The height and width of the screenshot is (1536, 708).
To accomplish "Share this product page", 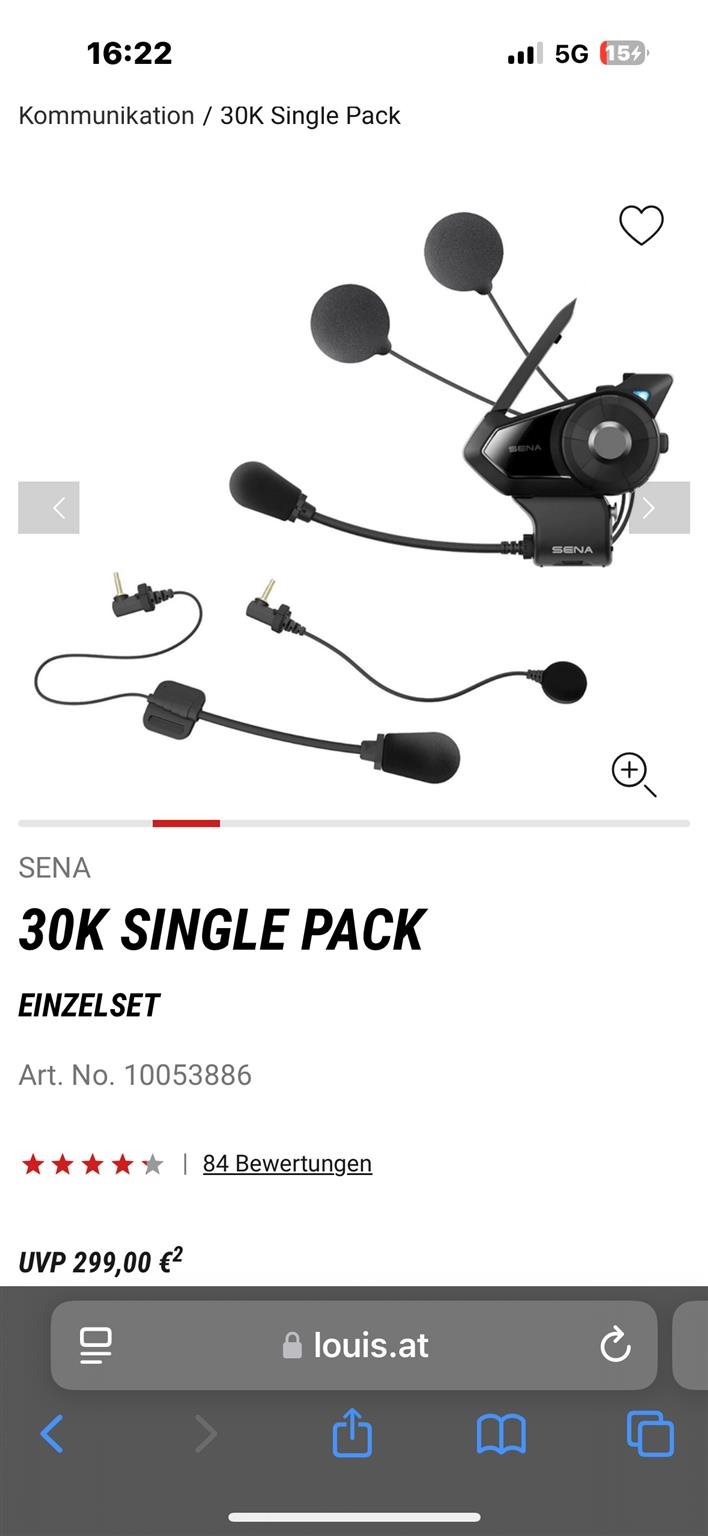I will 352,1435.
